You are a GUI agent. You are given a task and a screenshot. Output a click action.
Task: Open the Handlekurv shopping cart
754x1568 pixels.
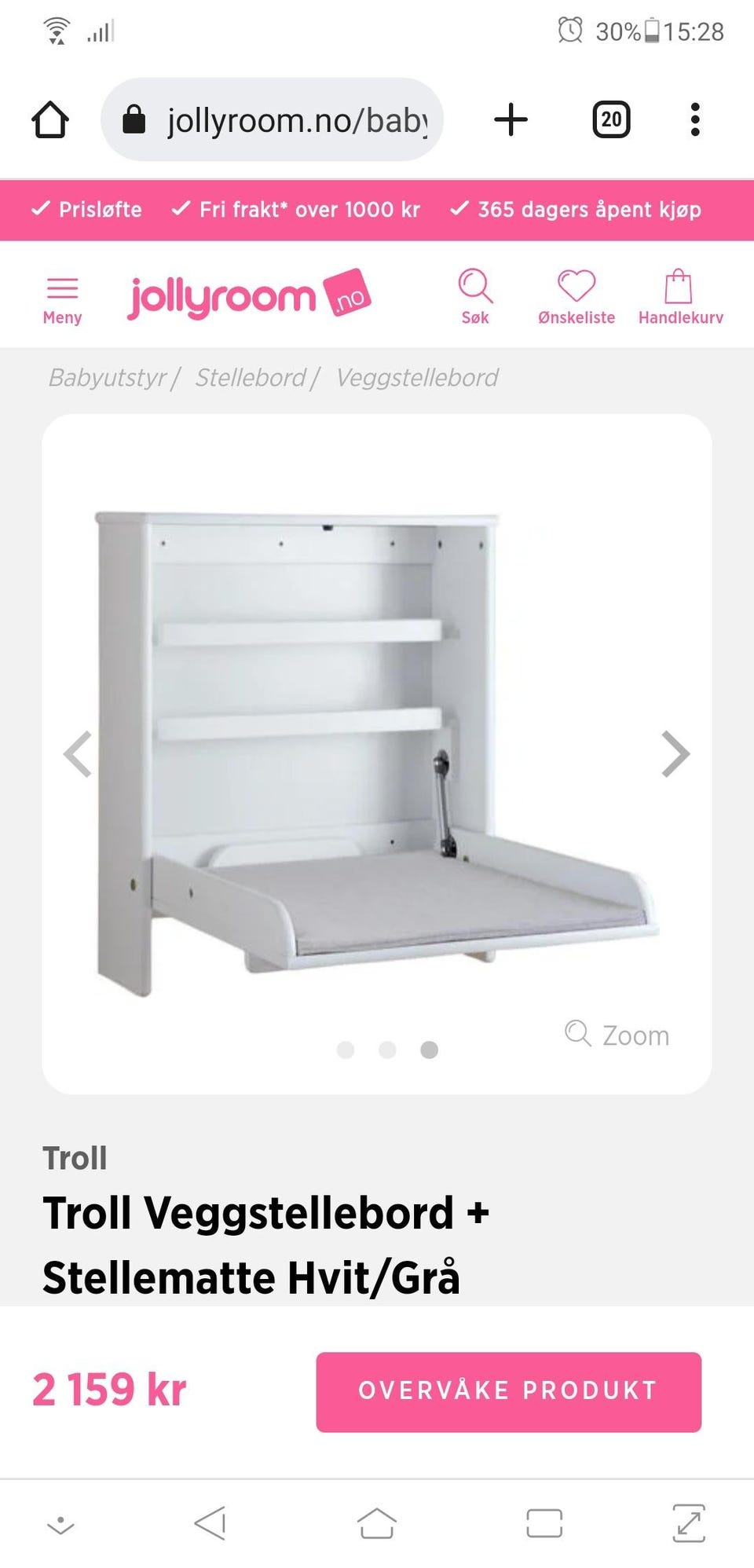coord(680,296)
